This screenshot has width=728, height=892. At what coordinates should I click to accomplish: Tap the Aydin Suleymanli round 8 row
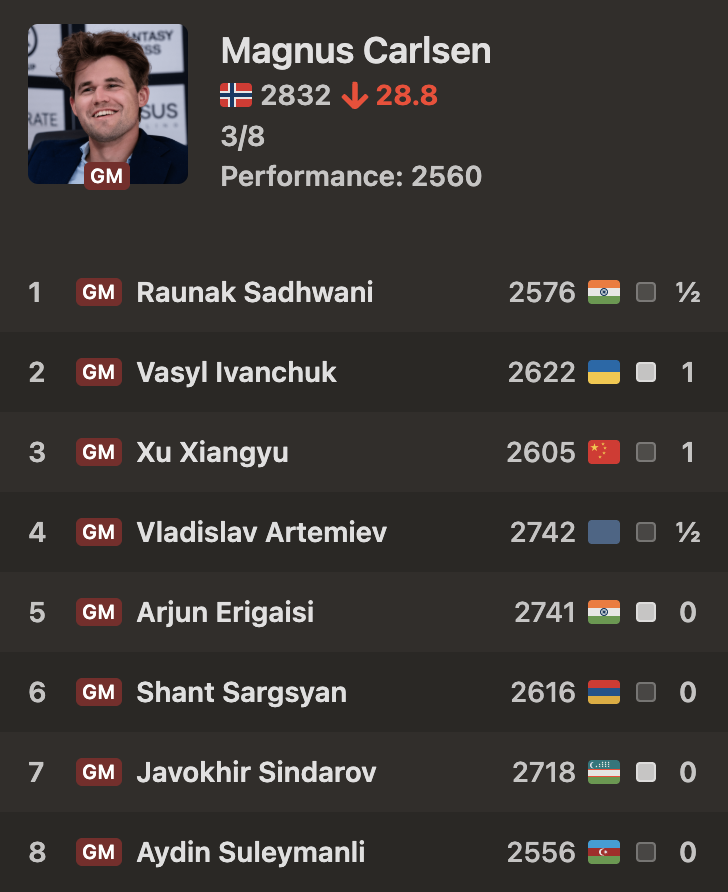(364, 852)
